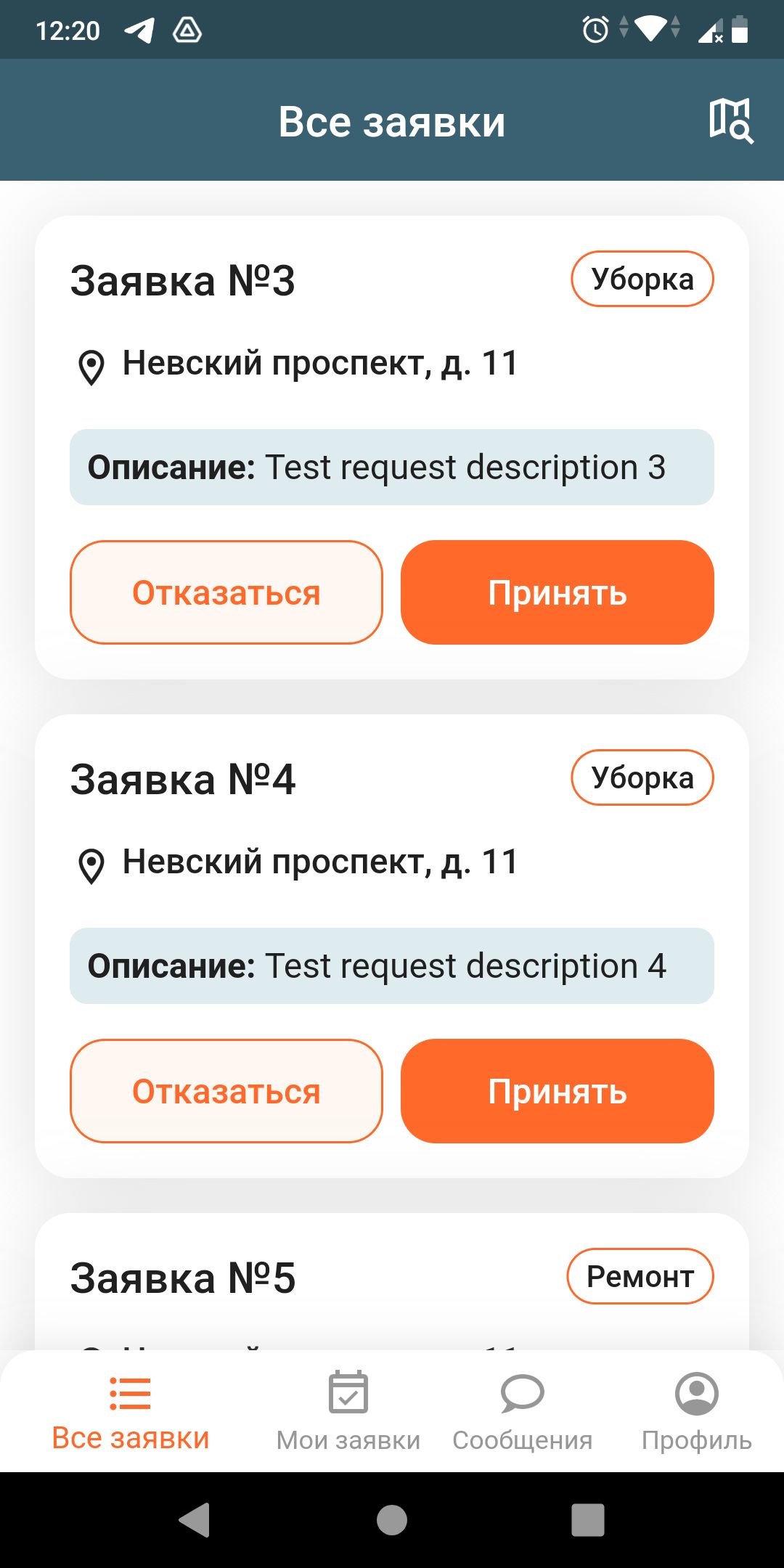Accept request №3 with Принять
This screenshot has width=784, height=1568.
(x=557, y=592)
